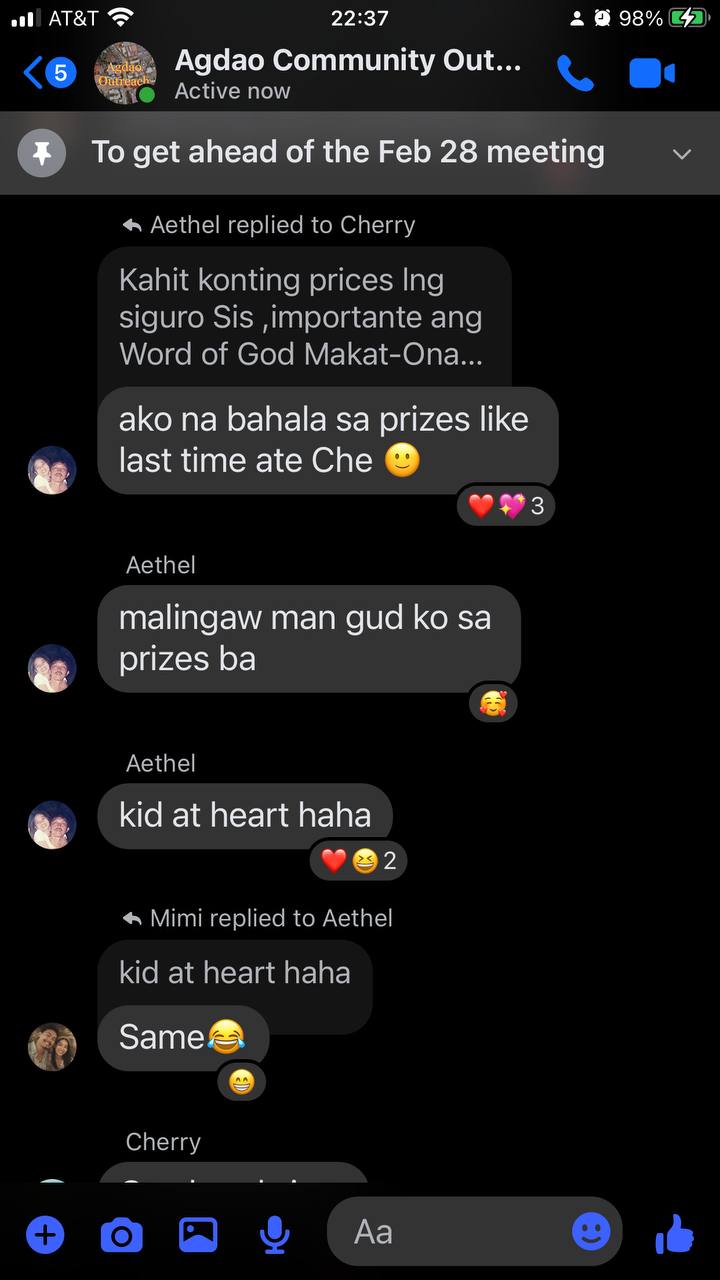This screenshot has width=720, height=1280.
Task: Start a voice call with the group
Action: (x=575, y=73)
